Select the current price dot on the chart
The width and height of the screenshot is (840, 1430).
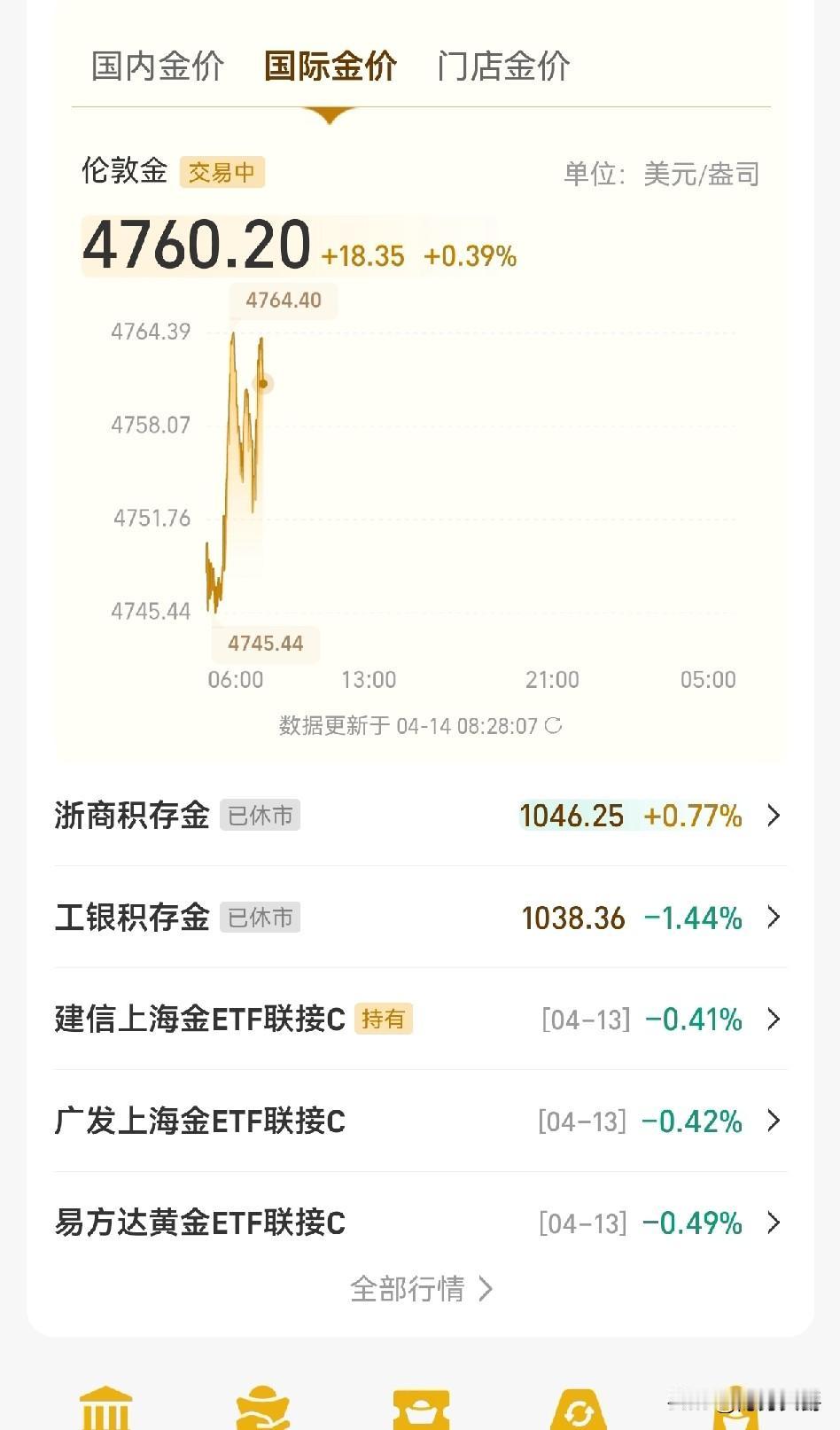(263, 383)
